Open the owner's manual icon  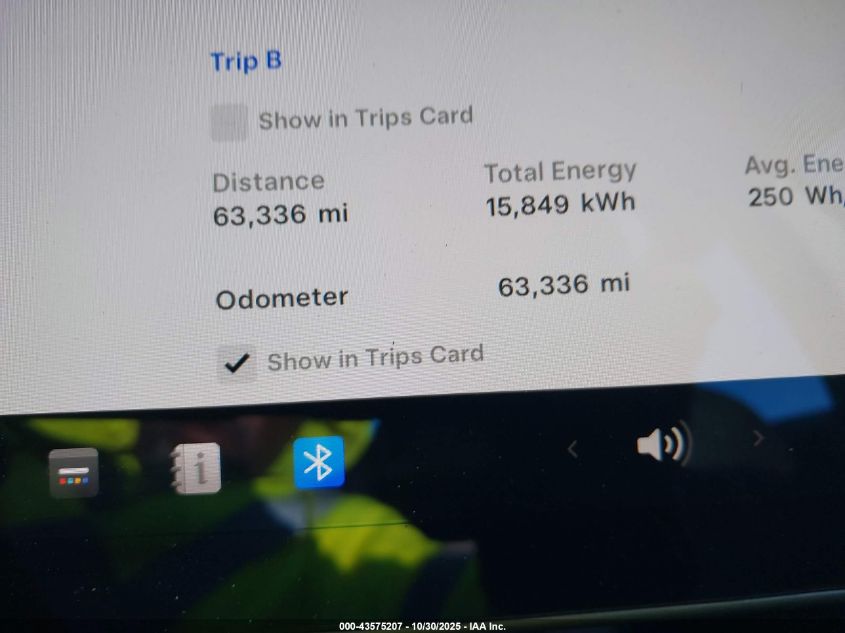195,469
